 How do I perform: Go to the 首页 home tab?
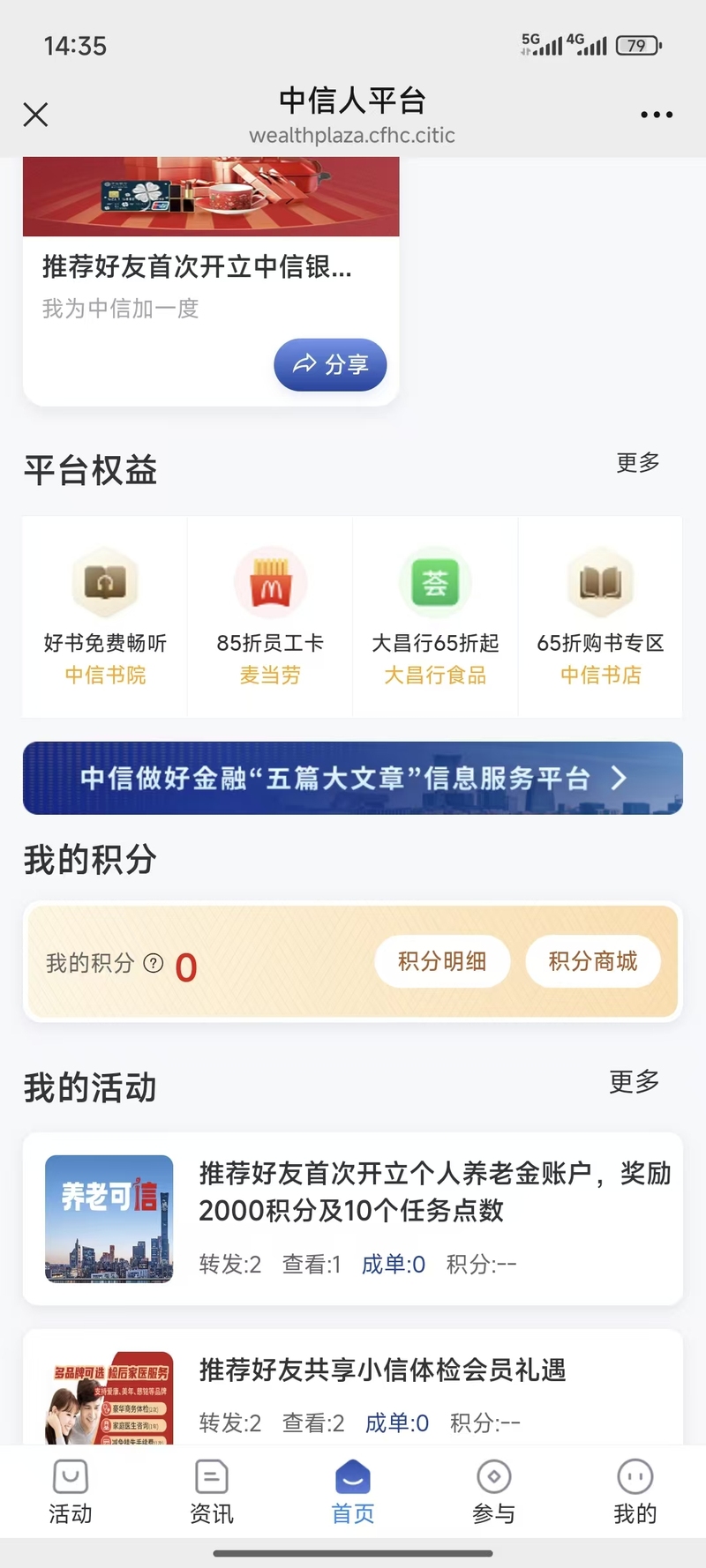point(353,1492)
